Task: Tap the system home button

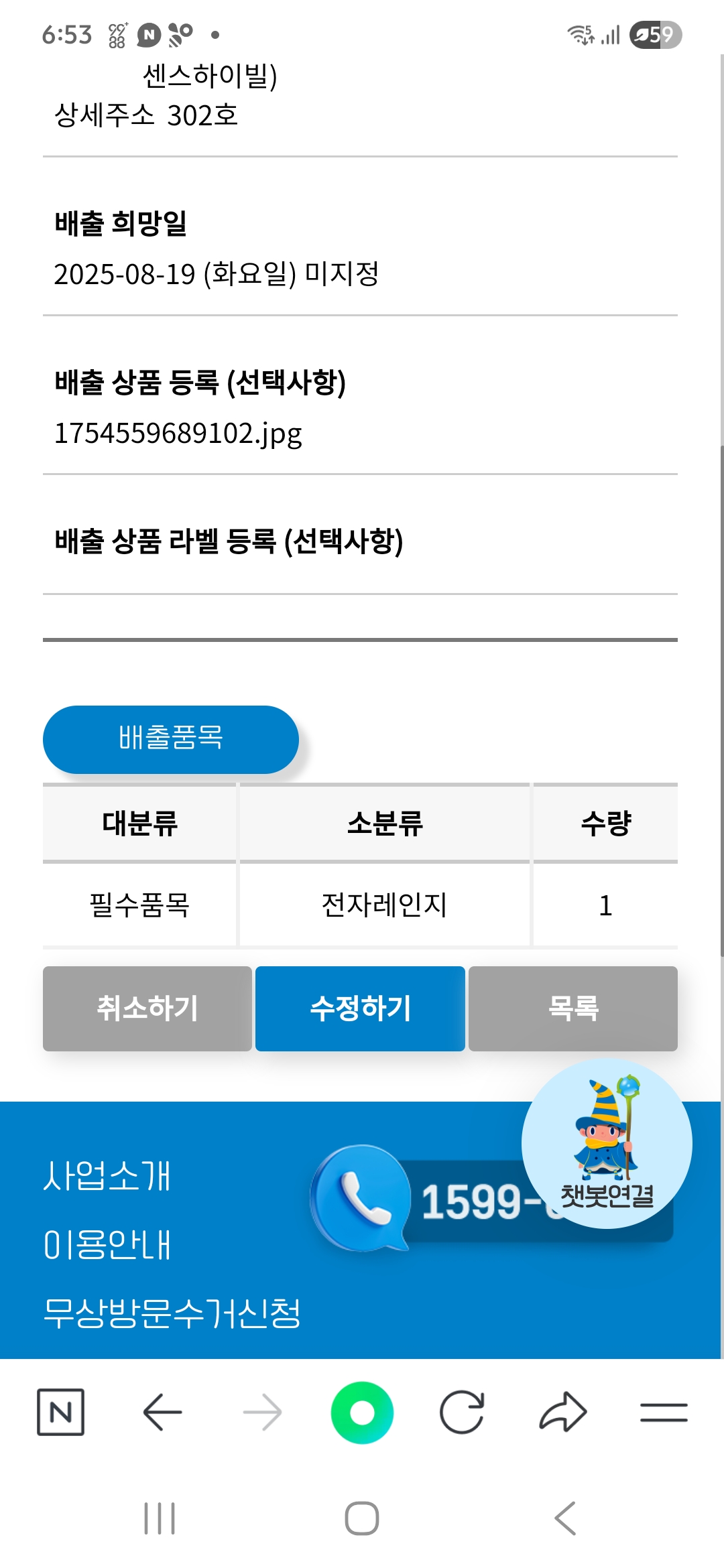Action: tap(362, 1518)
